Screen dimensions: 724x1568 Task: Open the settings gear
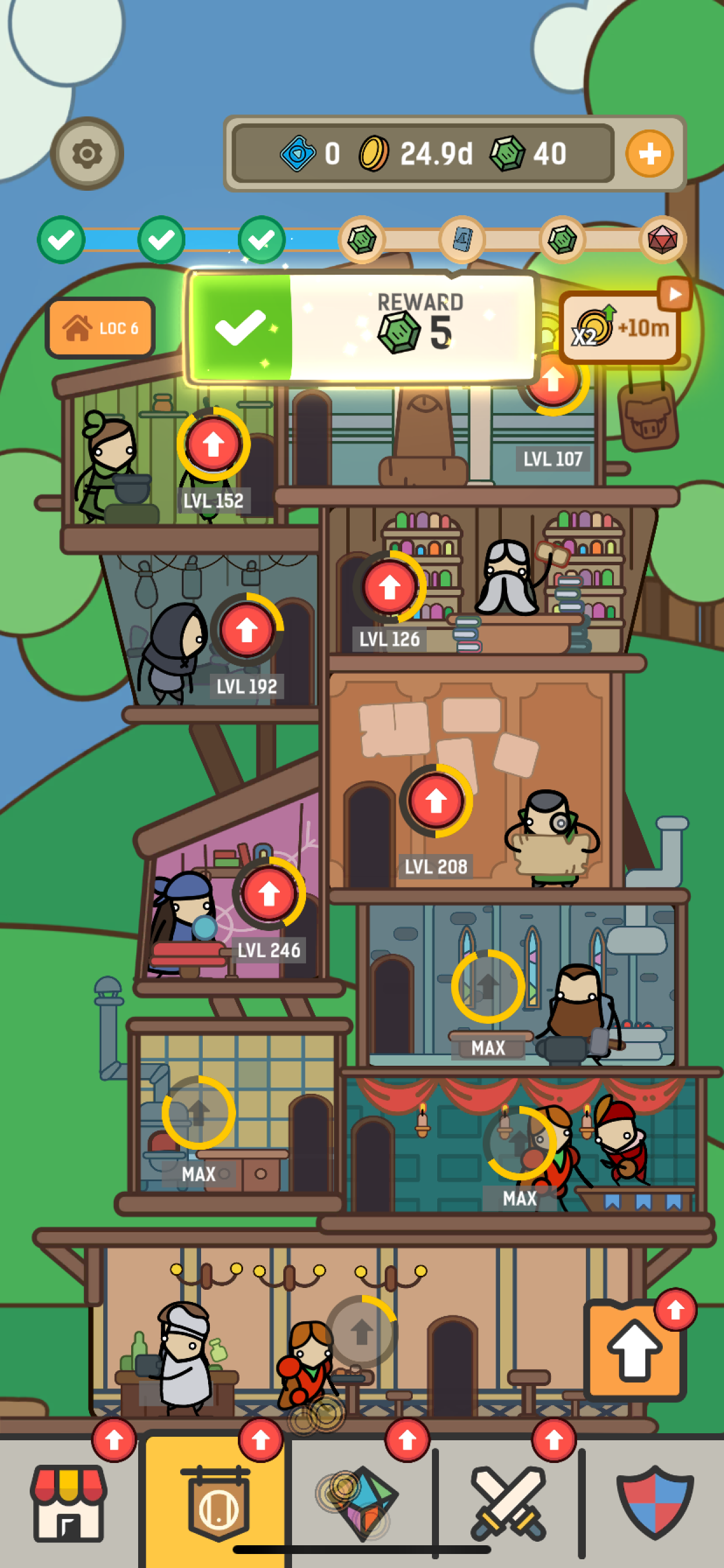click(87, 153)
